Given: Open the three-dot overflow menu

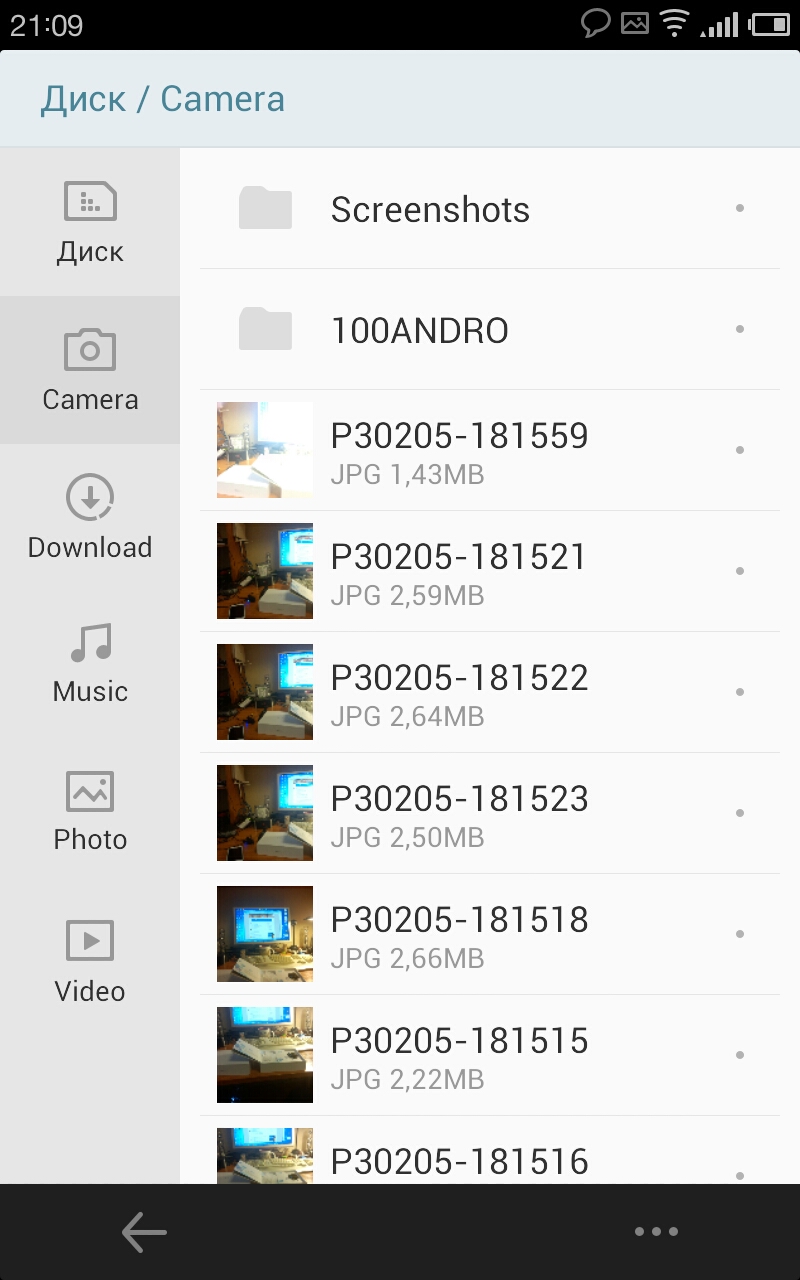Looking at the screenshot, I should (x=656, y=1232).
